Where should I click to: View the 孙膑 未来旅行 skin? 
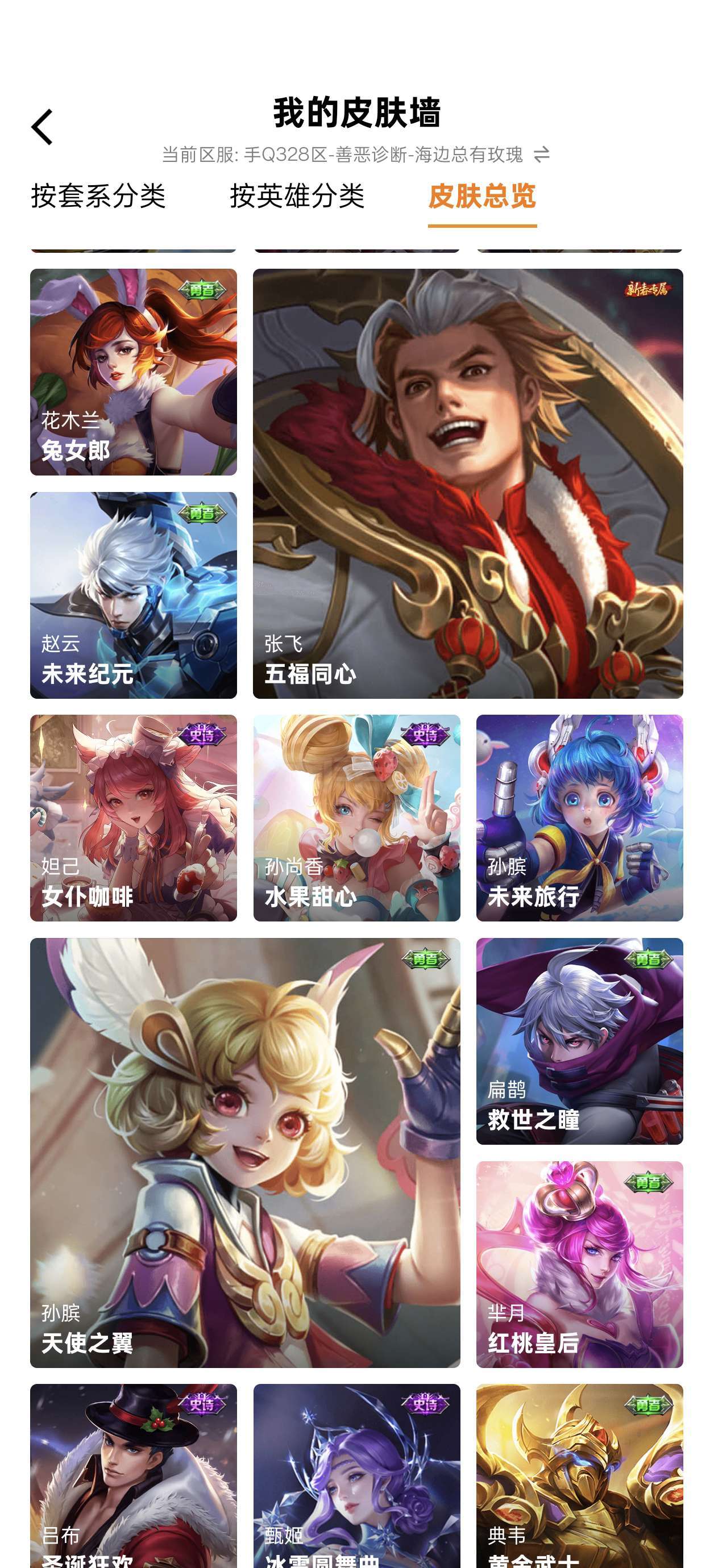pos(580,818)
